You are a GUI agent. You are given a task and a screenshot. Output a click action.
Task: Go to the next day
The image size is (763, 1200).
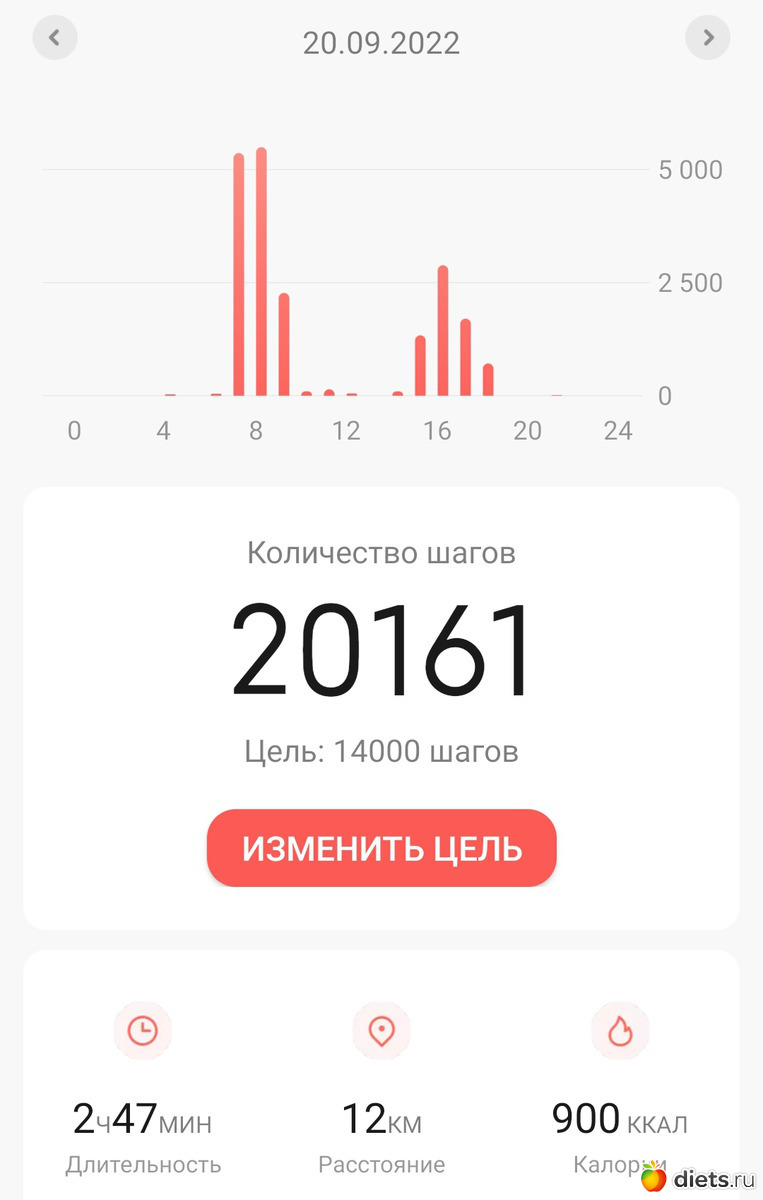(708, 38)
